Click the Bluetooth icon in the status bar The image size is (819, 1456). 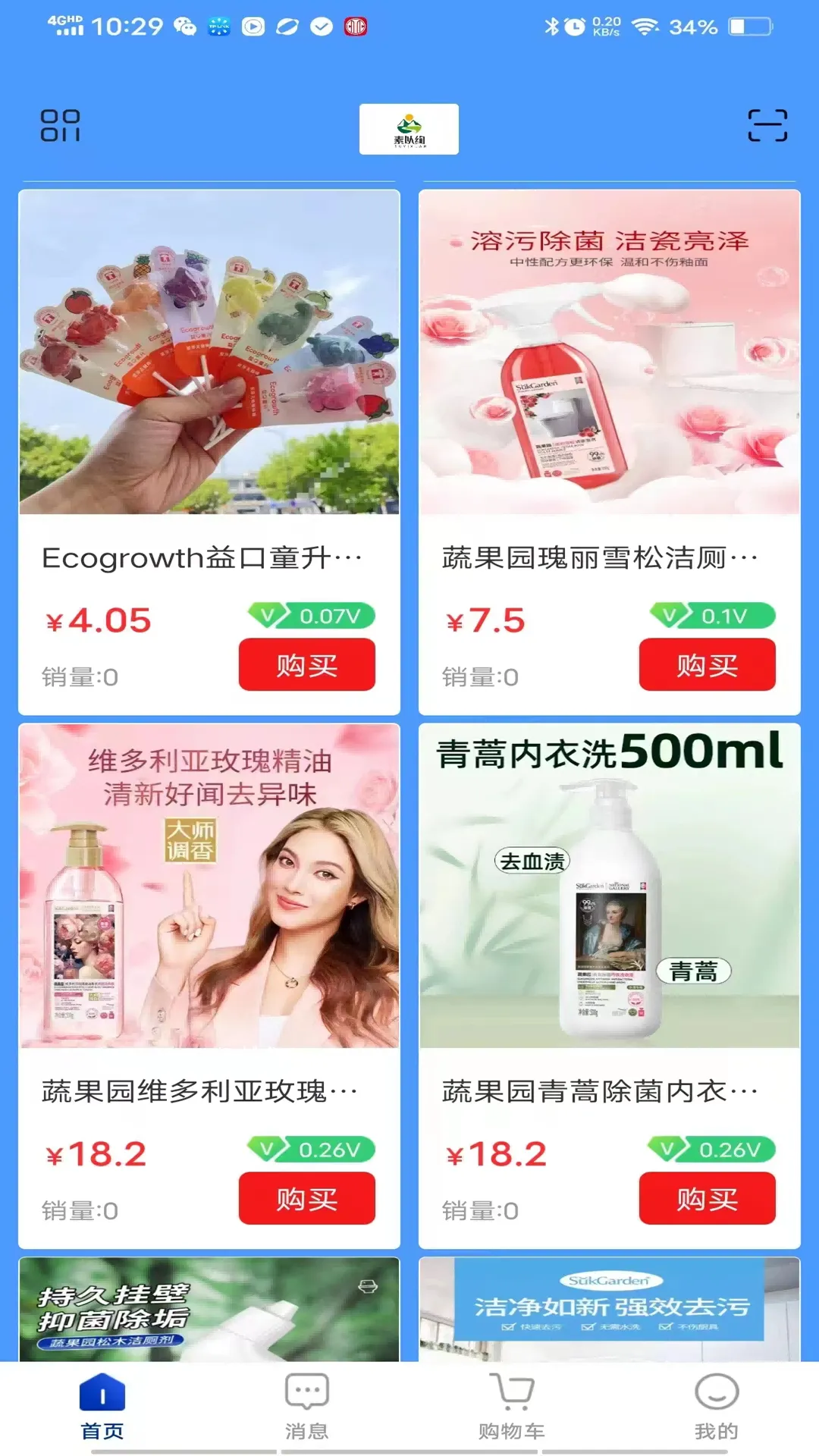(x=552, y=24)
